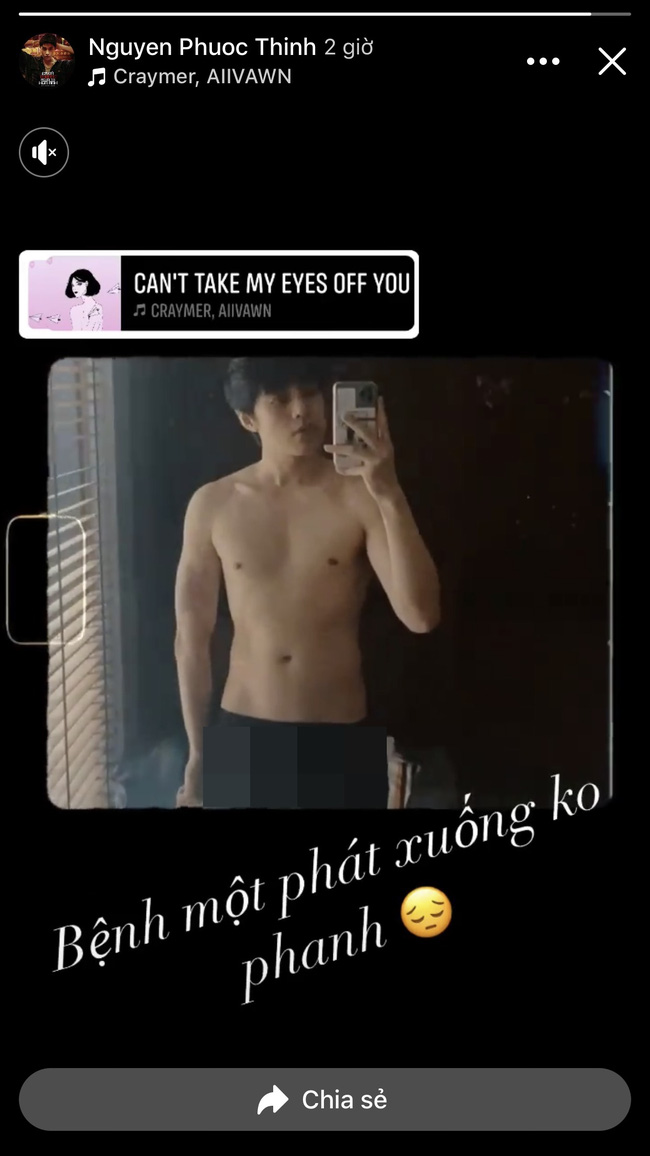This screenshot has width=650, height=1156.
Task: Close the story viewer
Action: click(611, 62)
